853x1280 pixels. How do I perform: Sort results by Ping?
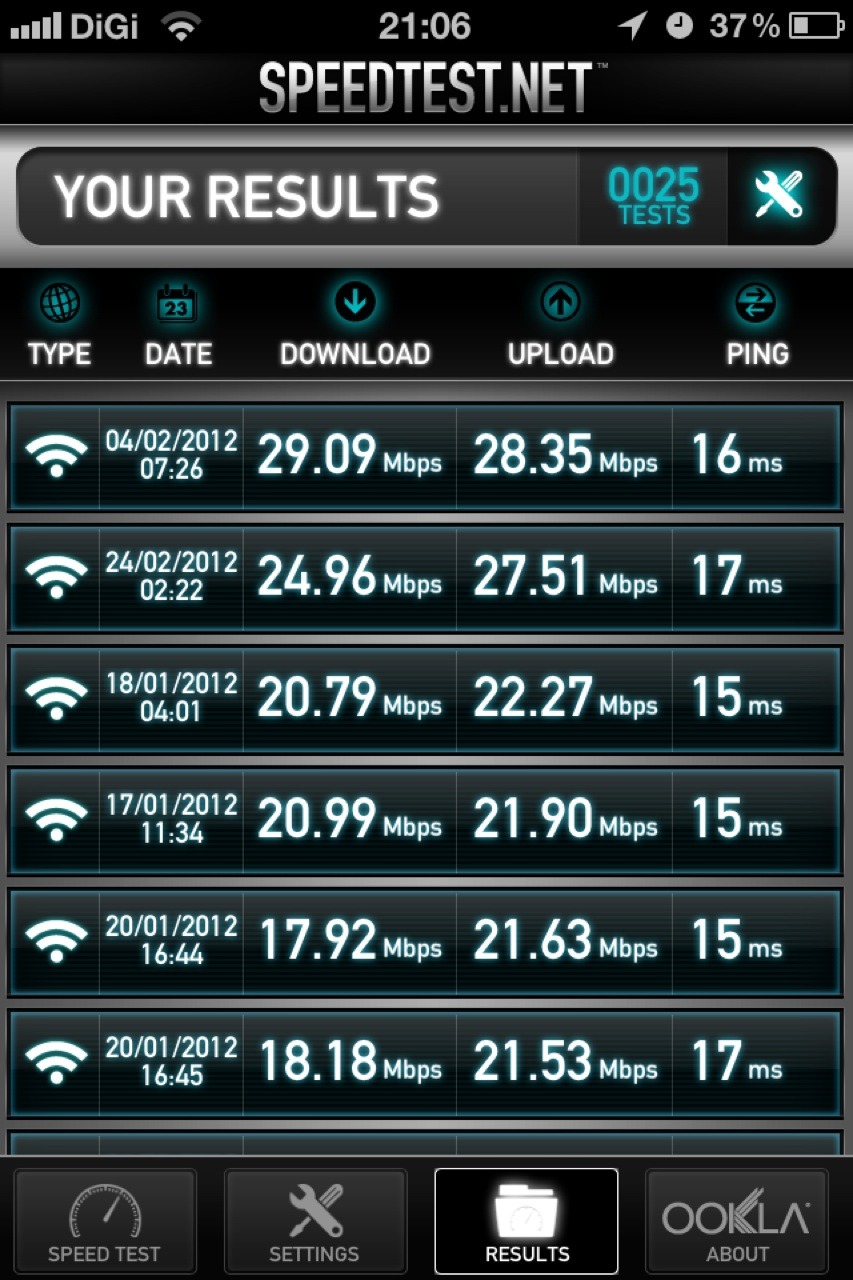tap(757, 325)
